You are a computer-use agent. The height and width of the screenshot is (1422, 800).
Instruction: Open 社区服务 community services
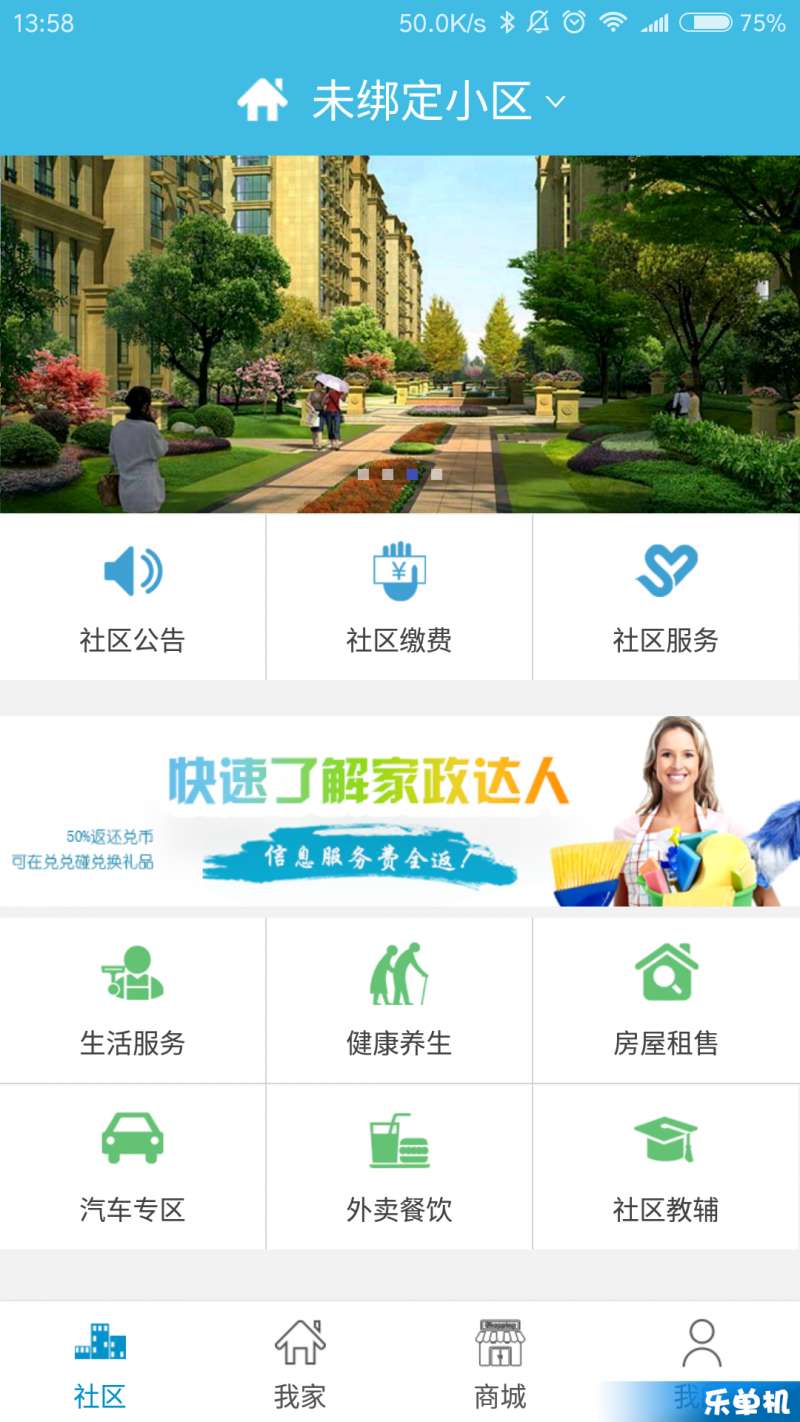[666, 598]
